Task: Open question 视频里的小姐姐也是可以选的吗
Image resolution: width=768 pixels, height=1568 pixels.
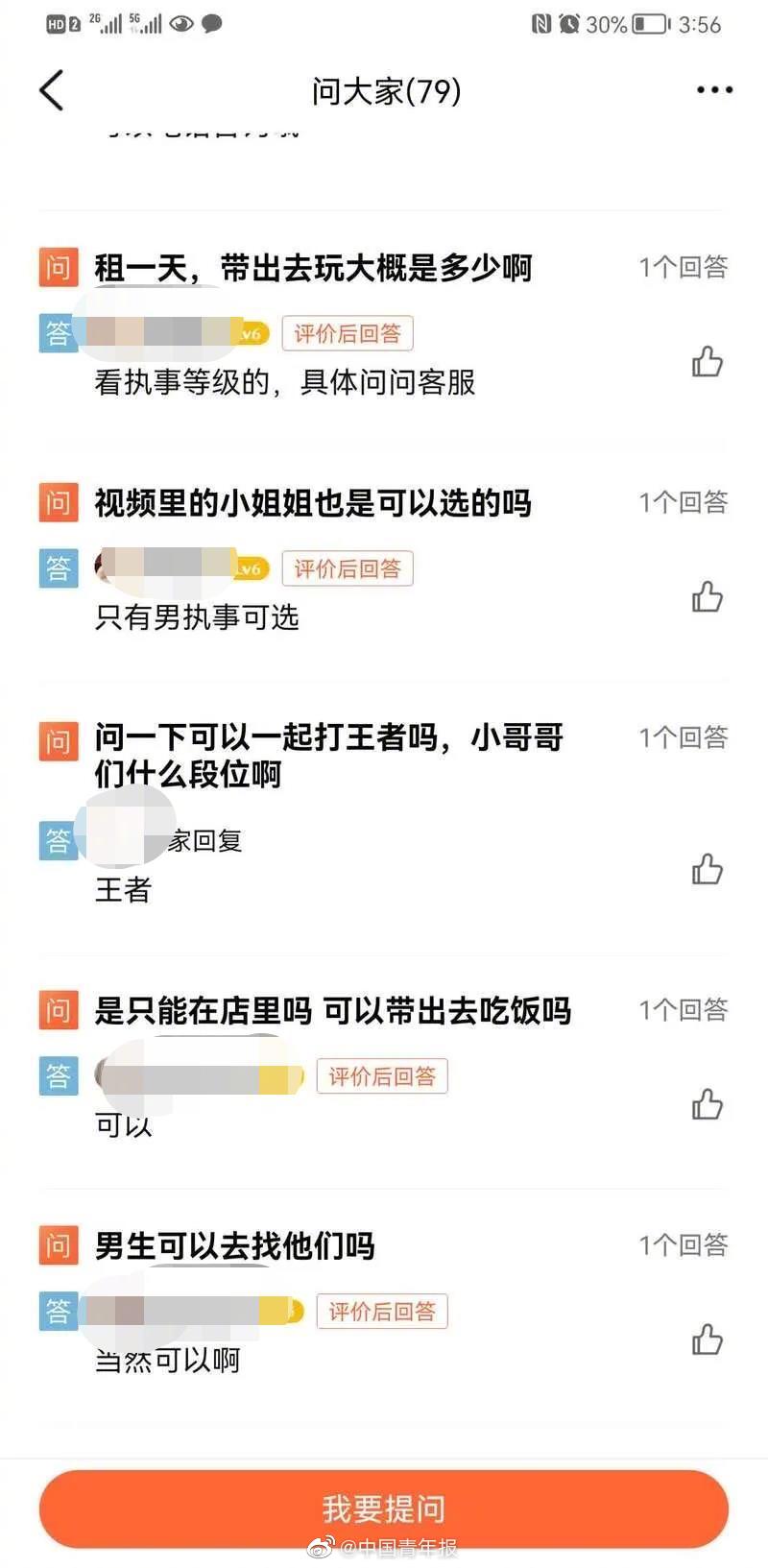Action: (x=313, y=503)
